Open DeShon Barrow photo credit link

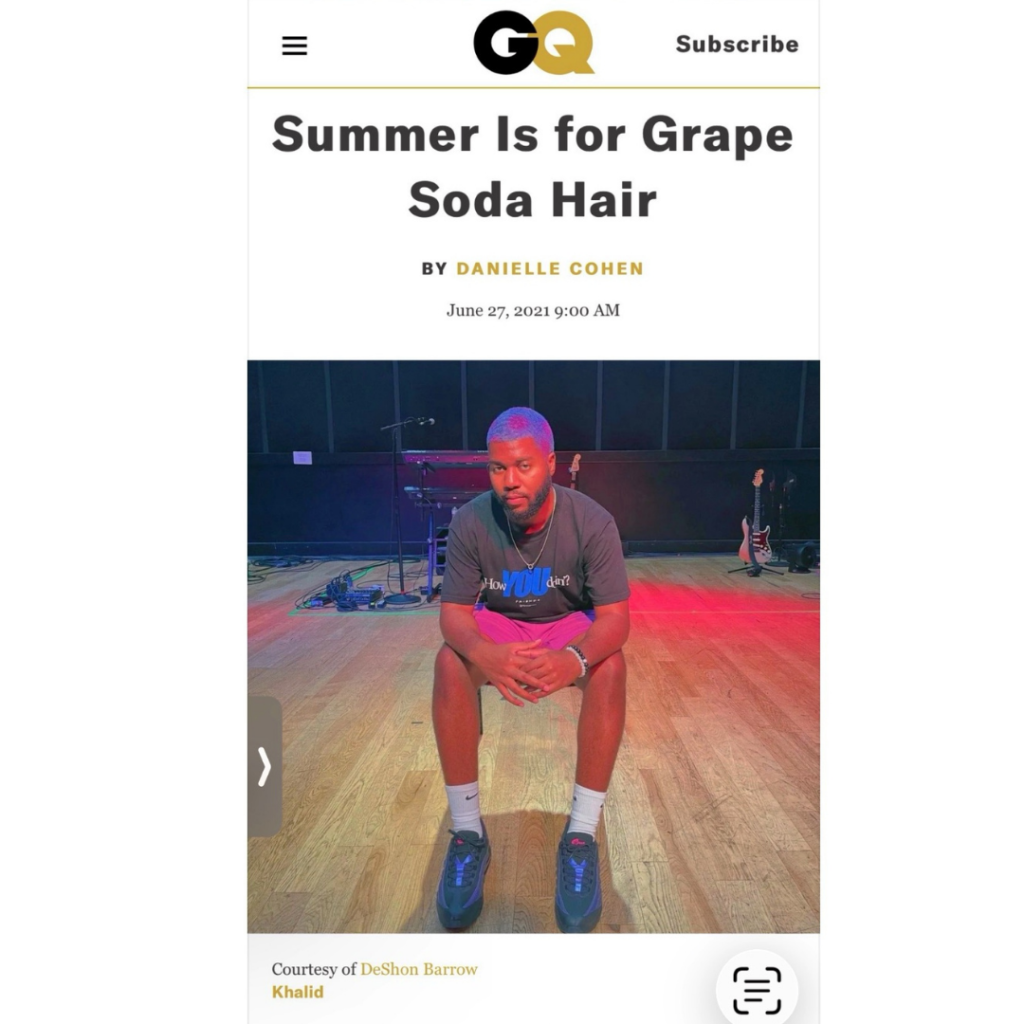point(419,969)
